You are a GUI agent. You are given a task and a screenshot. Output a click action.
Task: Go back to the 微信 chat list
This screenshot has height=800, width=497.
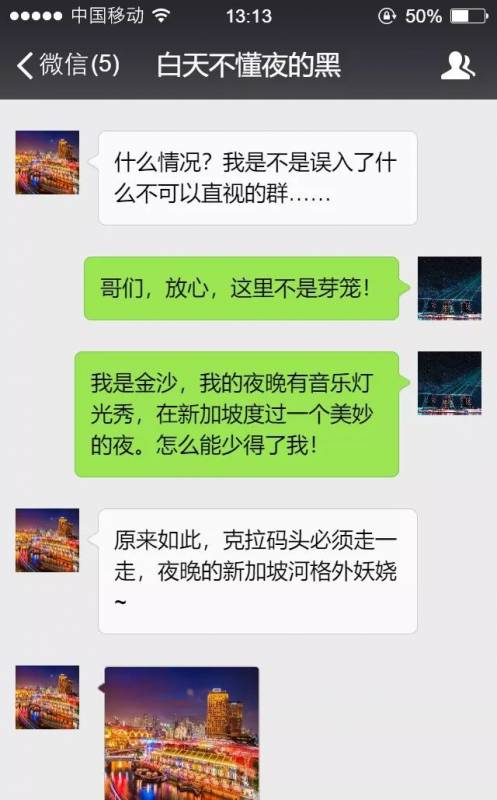tap(68, 65)
